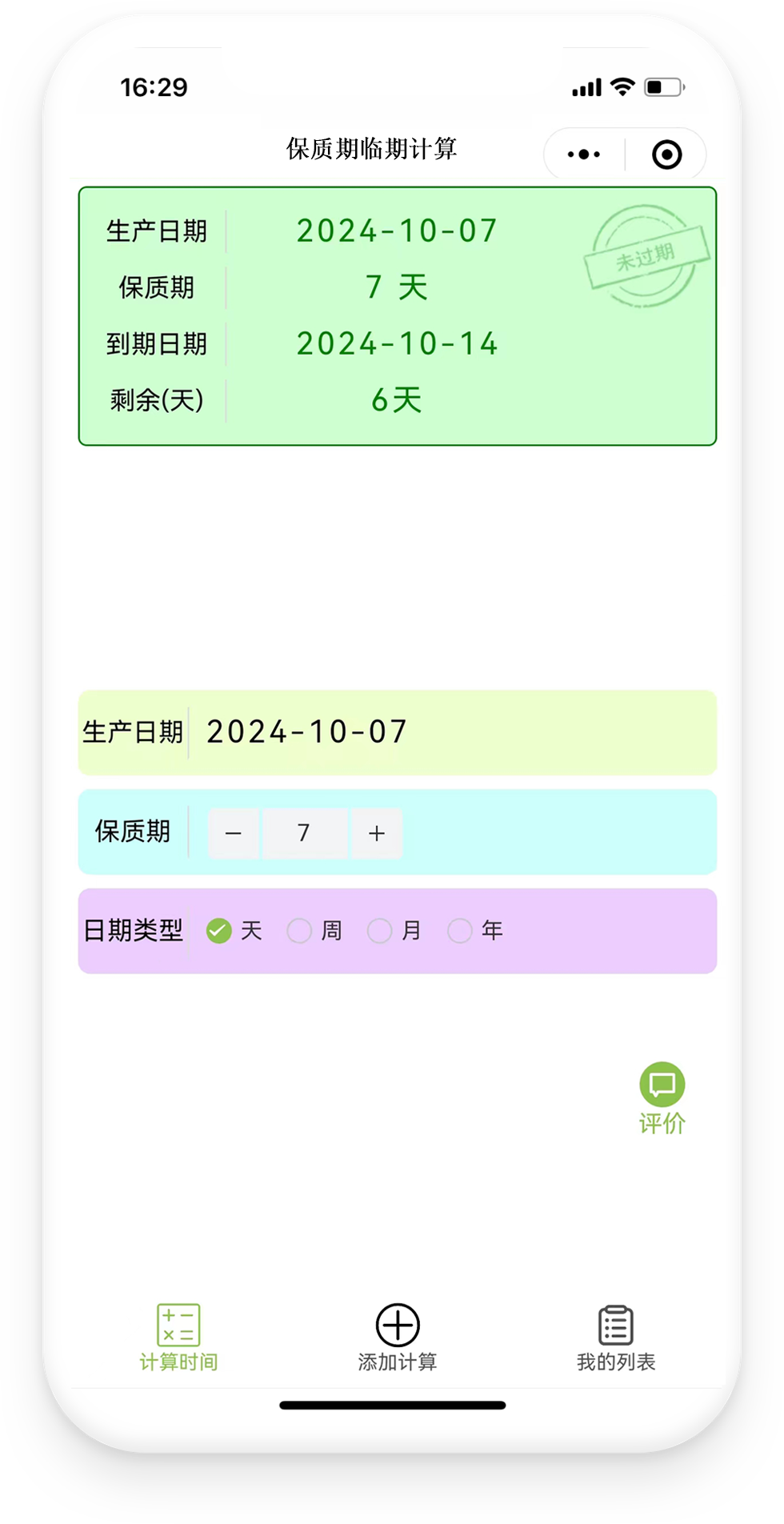784x1524 pixels.
Task: Click the 评价 feedback link
Action: 662,1123
